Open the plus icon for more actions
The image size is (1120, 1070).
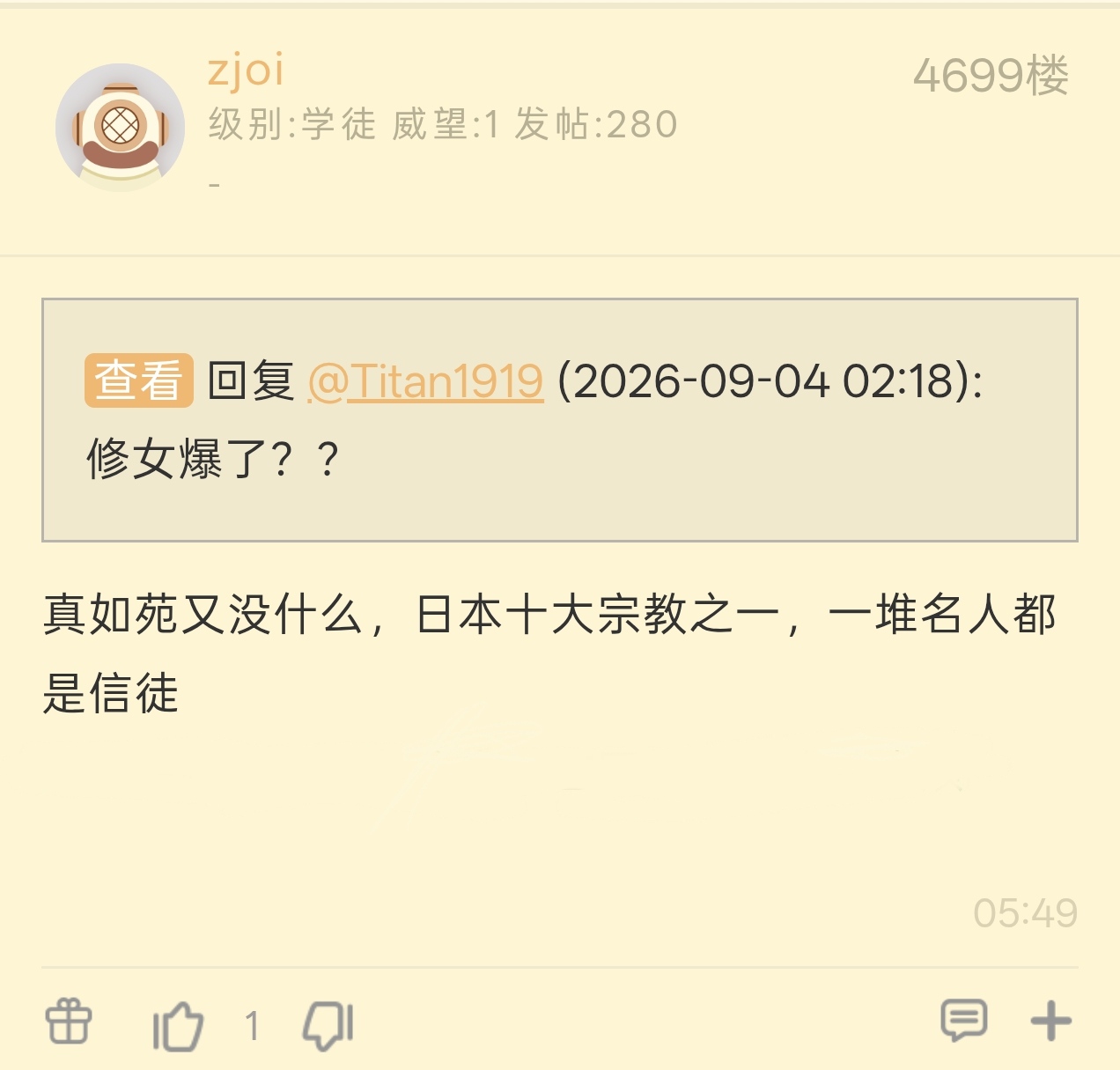tap(1051, 1022)
